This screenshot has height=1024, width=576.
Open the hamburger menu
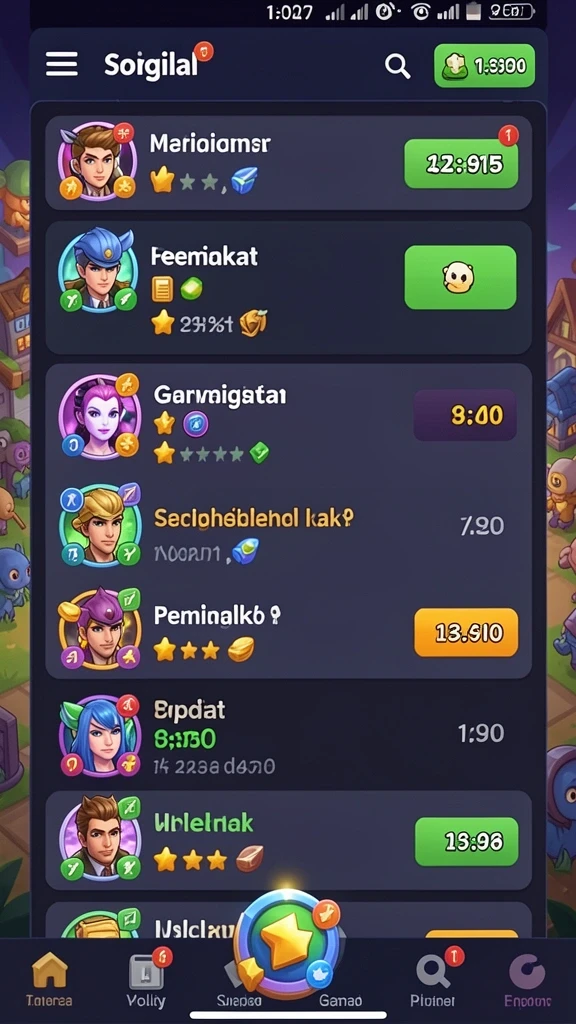click(x=62, y=65)
